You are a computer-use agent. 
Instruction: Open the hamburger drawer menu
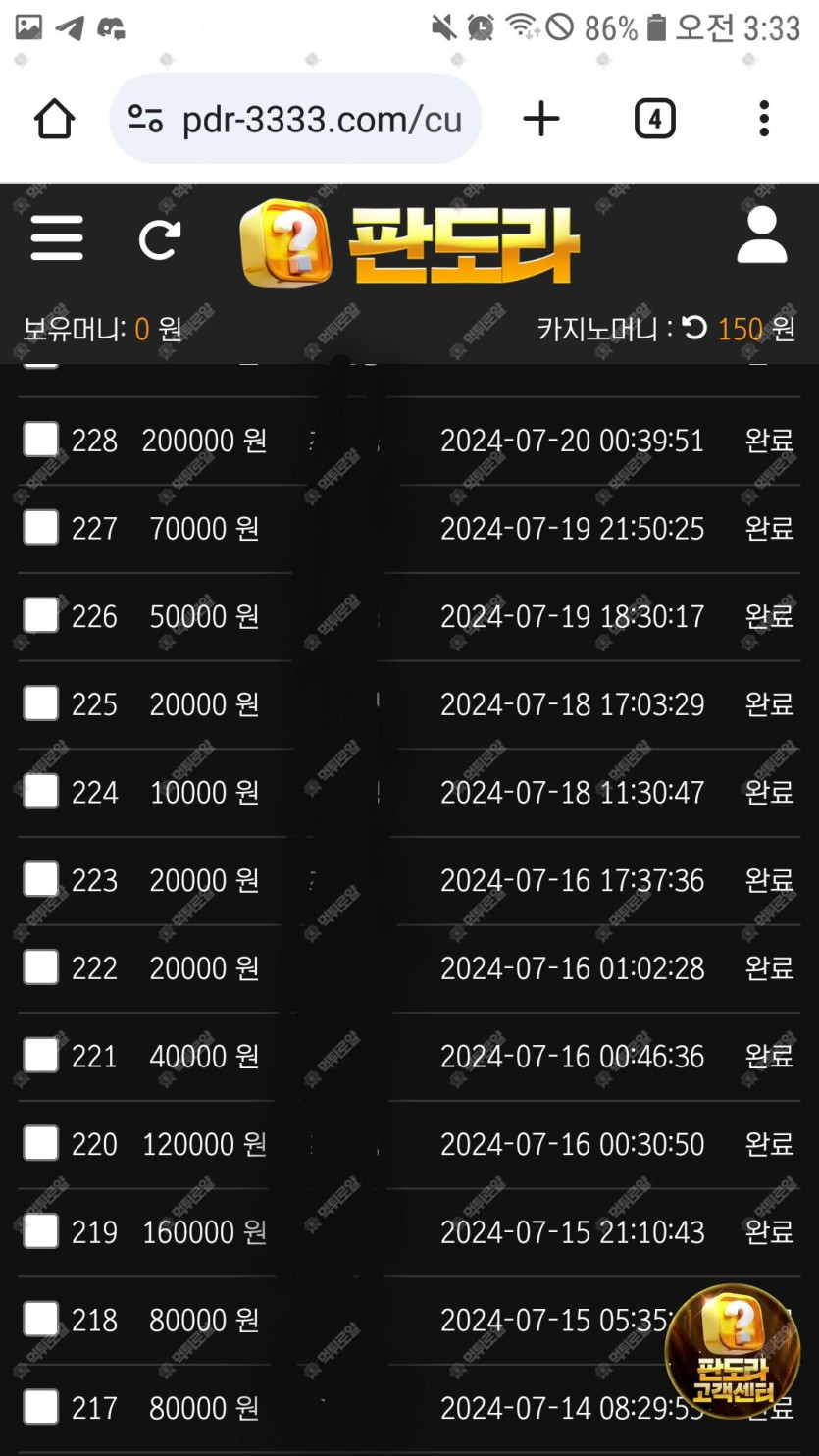tap(57, 238)
